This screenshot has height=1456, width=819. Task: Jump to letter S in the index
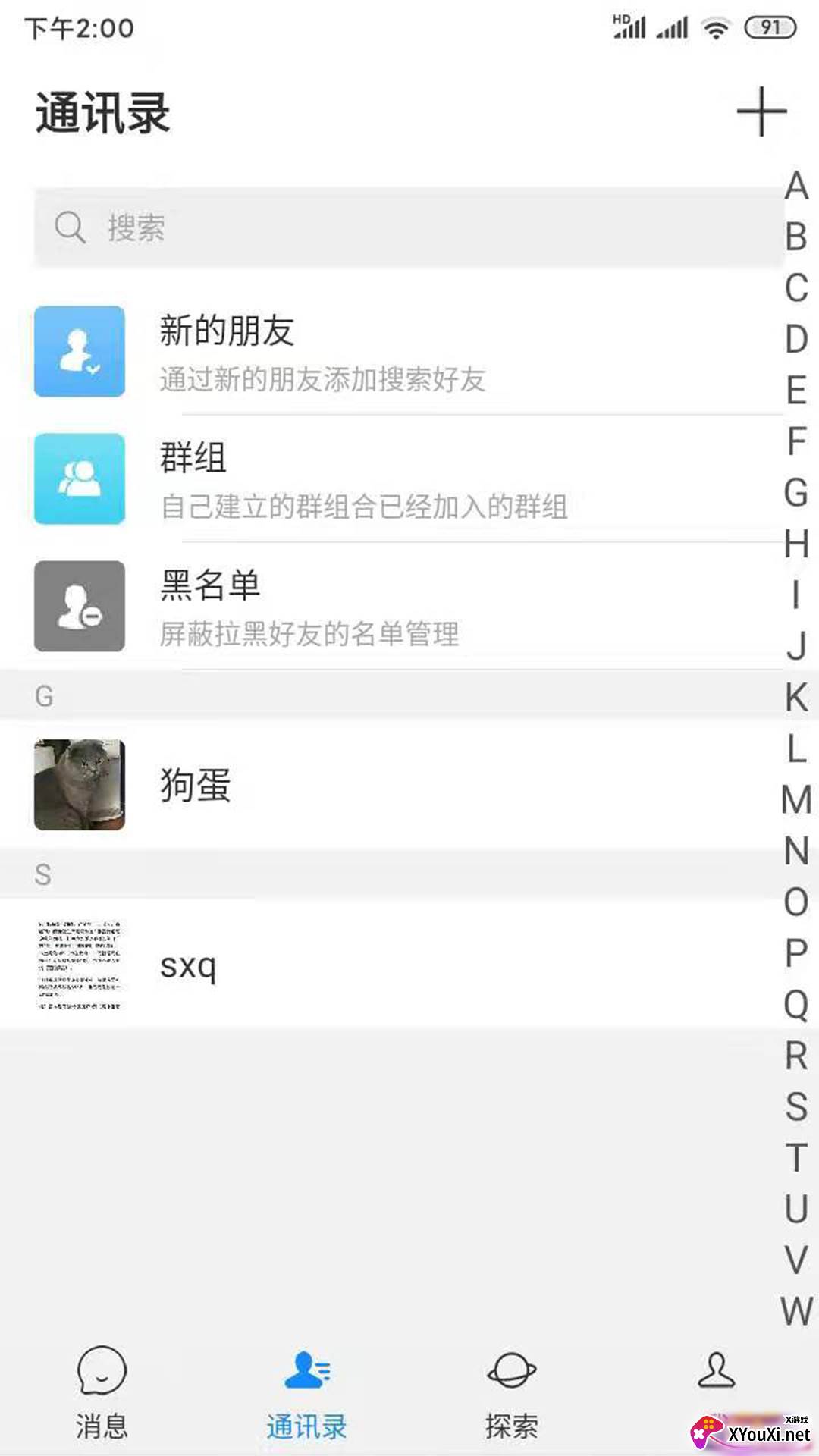[796, 1106]
